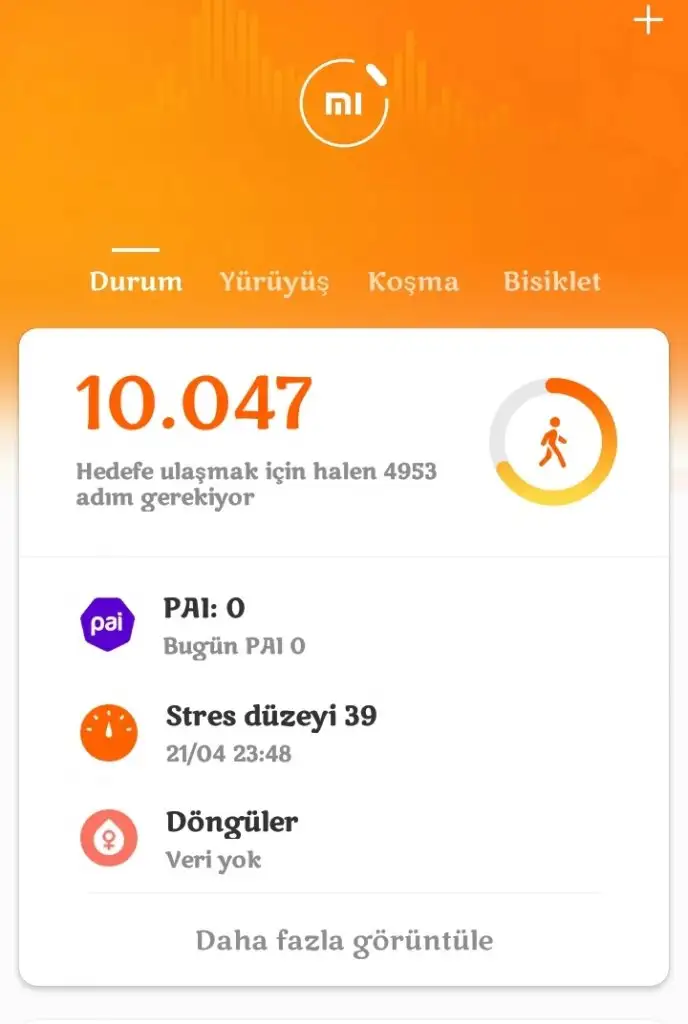Open the Bisiklet tab
The height and width of the screenshot is (1024, 688).
552,281
